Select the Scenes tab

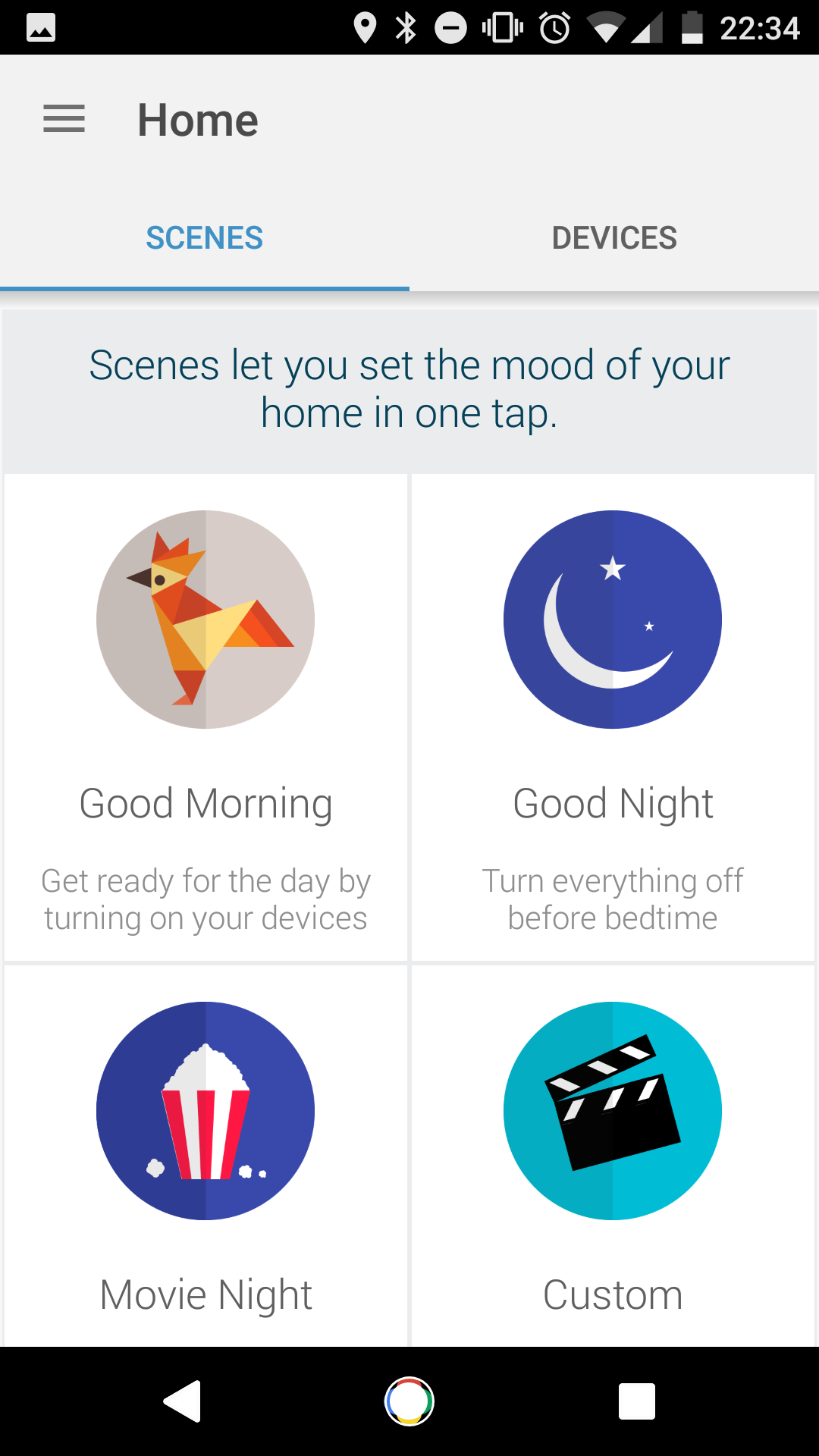tap(205, 238)
